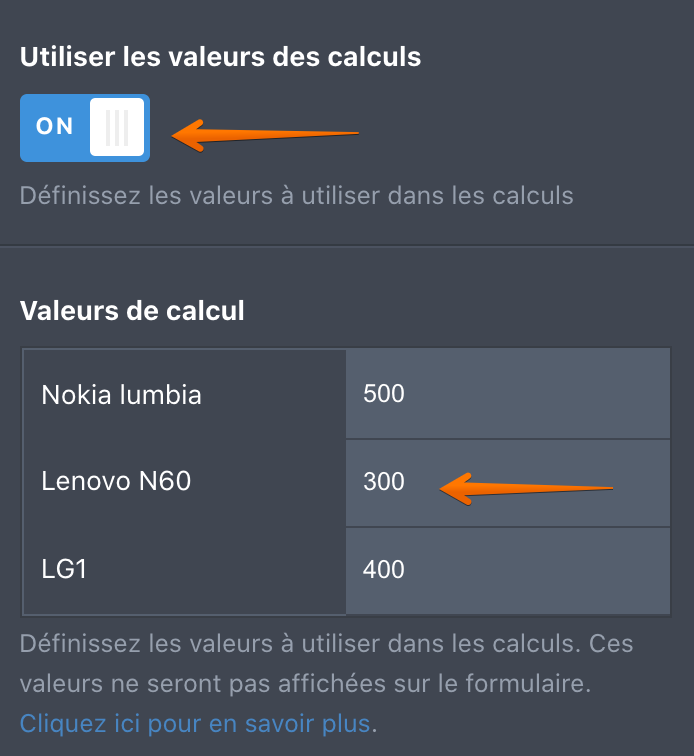Edit the Nokia lumbia value field

point(507,394)
